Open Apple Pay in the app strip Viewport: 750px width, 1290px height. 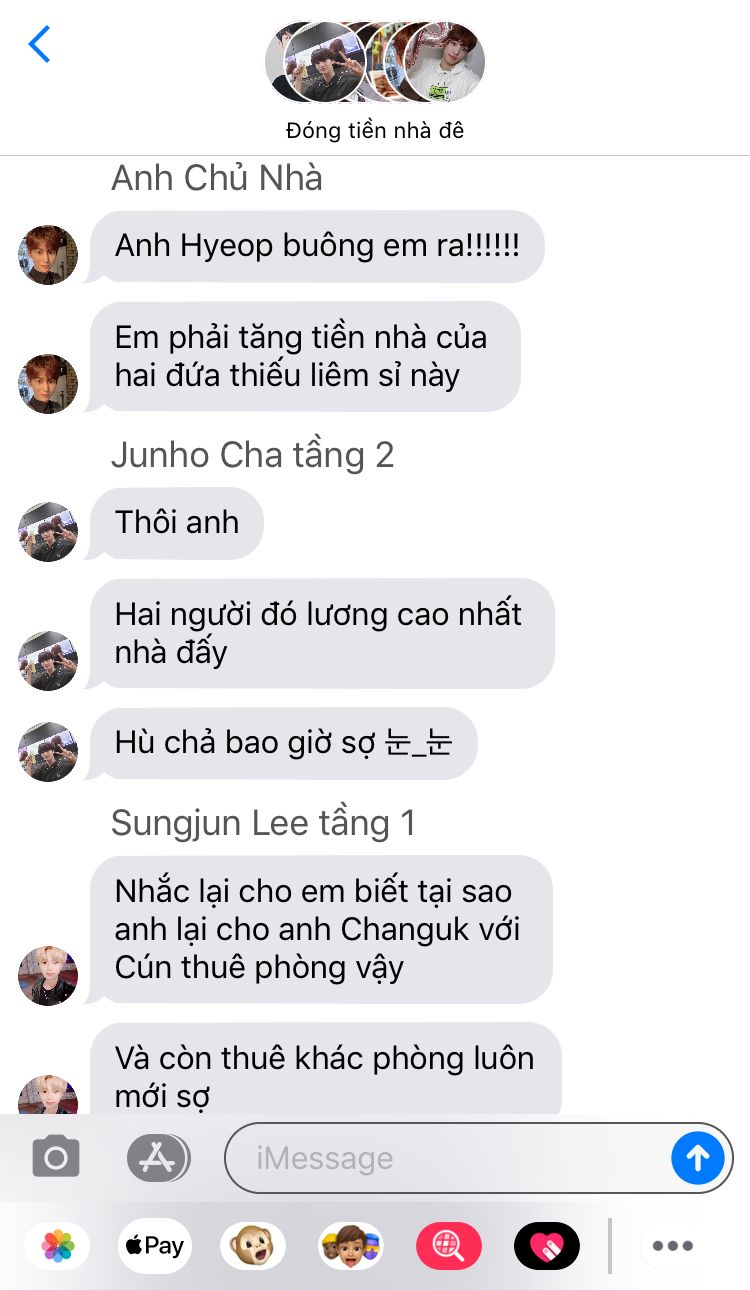[x=155, y=1246]
